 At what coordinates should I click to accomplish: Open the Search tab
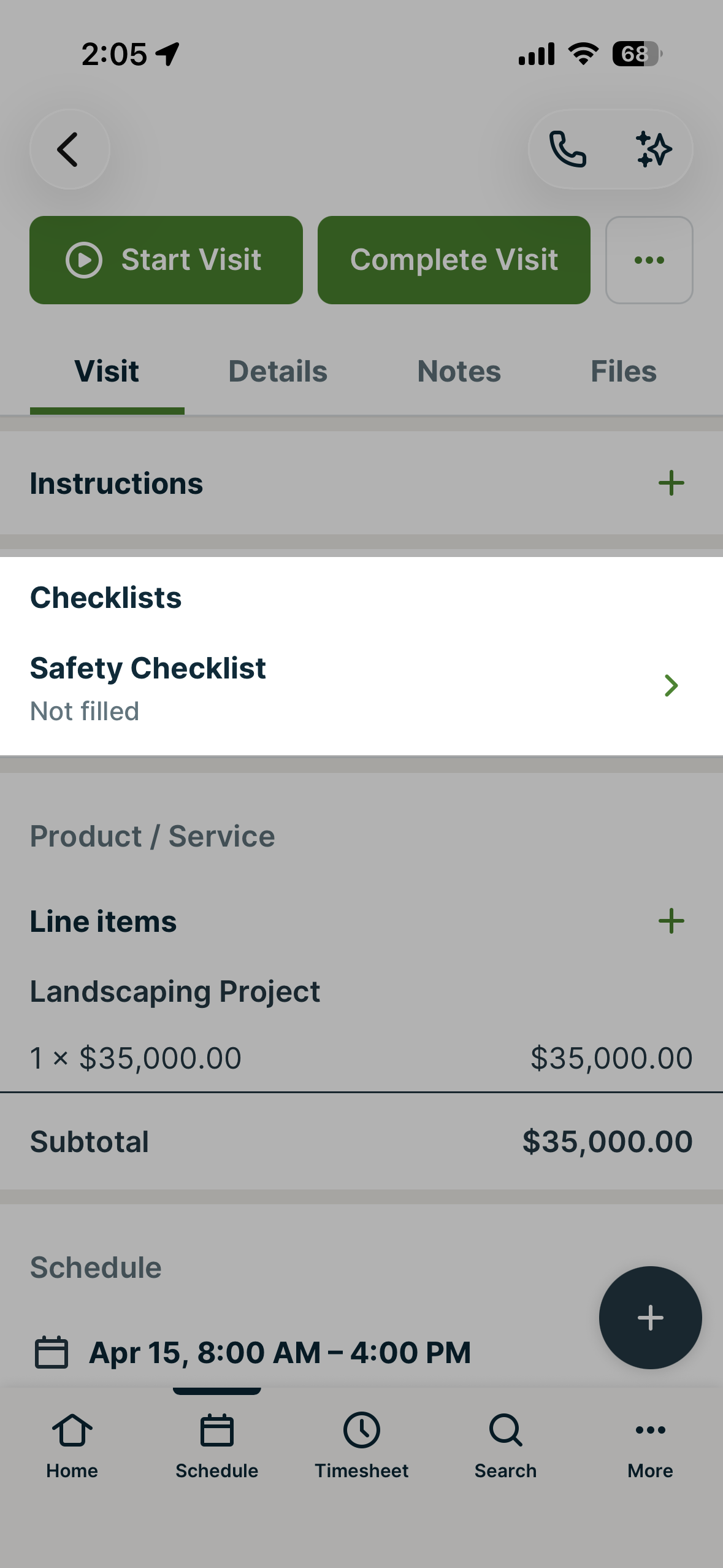pyautogui.click(x=505, y=1445)
